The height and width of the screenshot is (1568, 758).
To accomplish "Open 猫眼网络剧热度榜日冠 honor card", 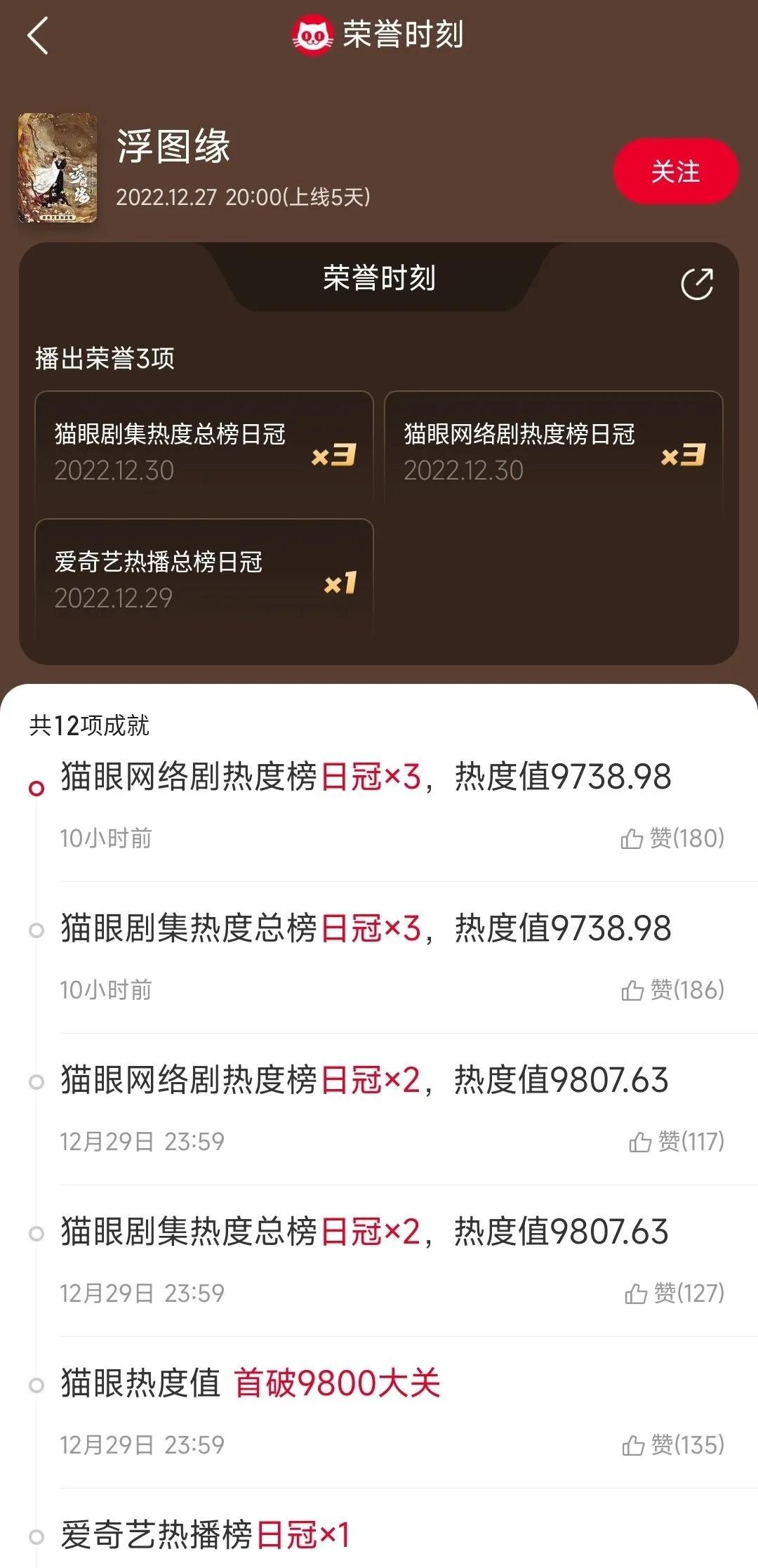I will point(553,451).
